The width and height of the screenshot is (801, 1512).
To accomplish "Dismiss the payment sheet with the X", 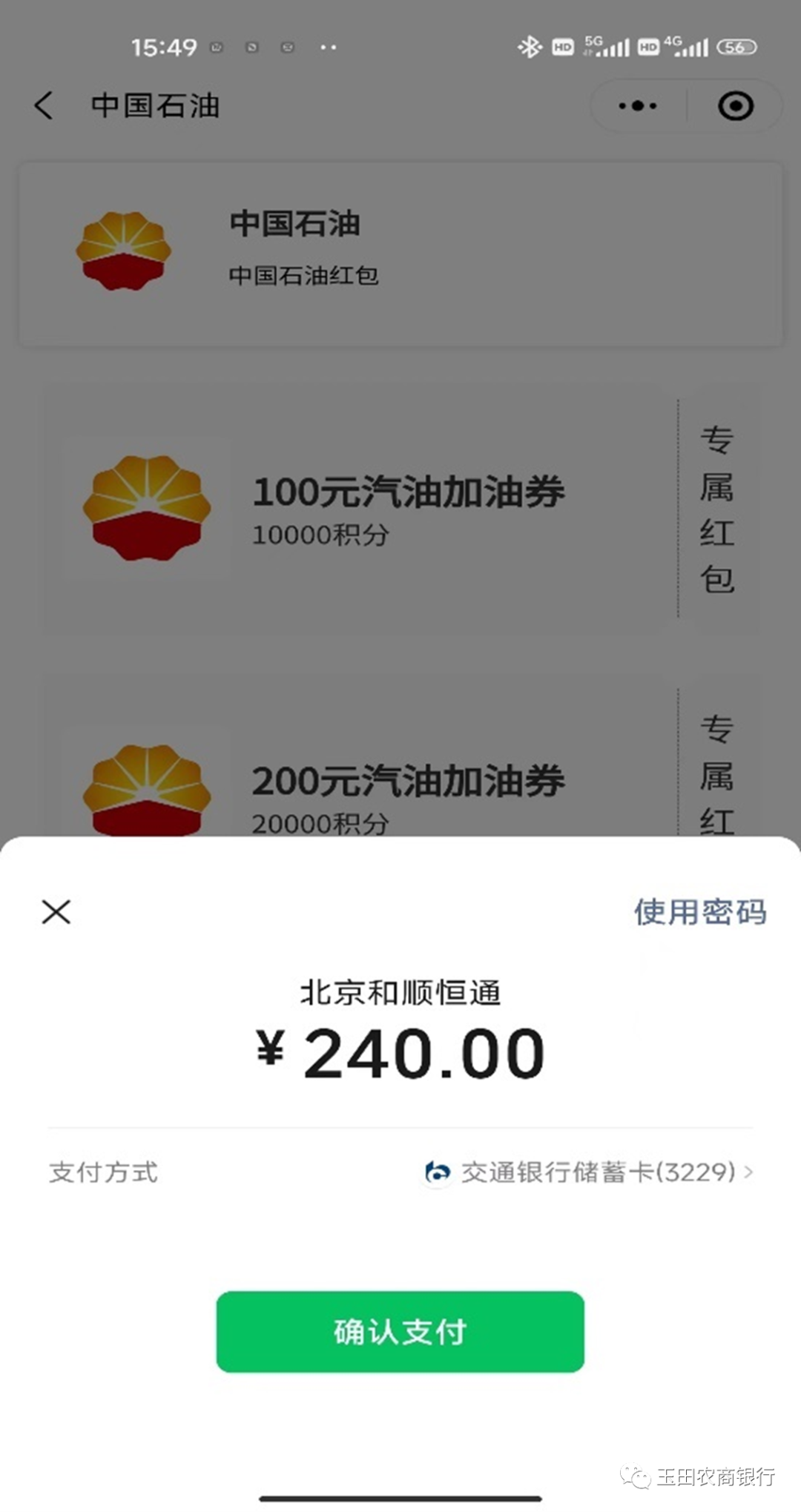I will 56,912.
